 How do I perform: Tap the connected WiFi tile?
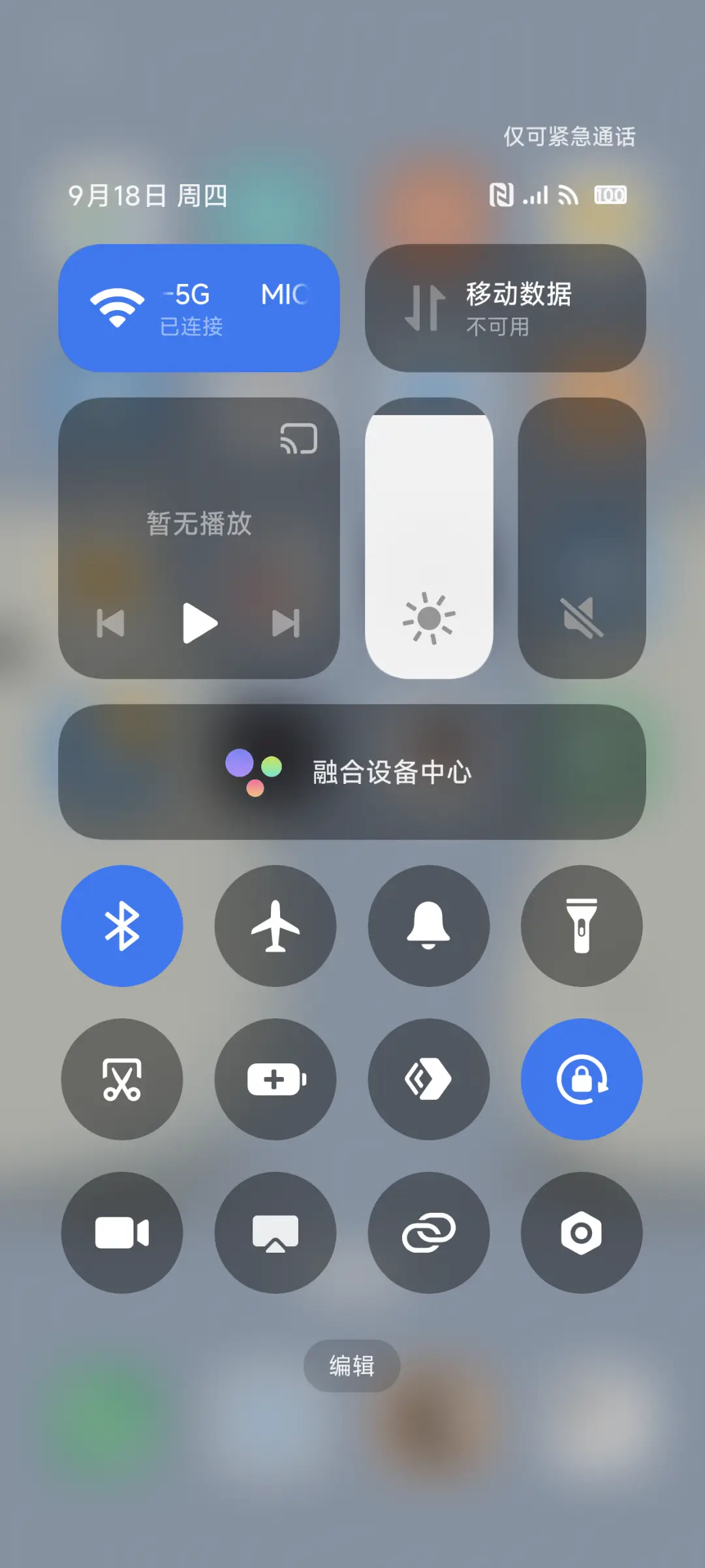click(x=199, y=307)
